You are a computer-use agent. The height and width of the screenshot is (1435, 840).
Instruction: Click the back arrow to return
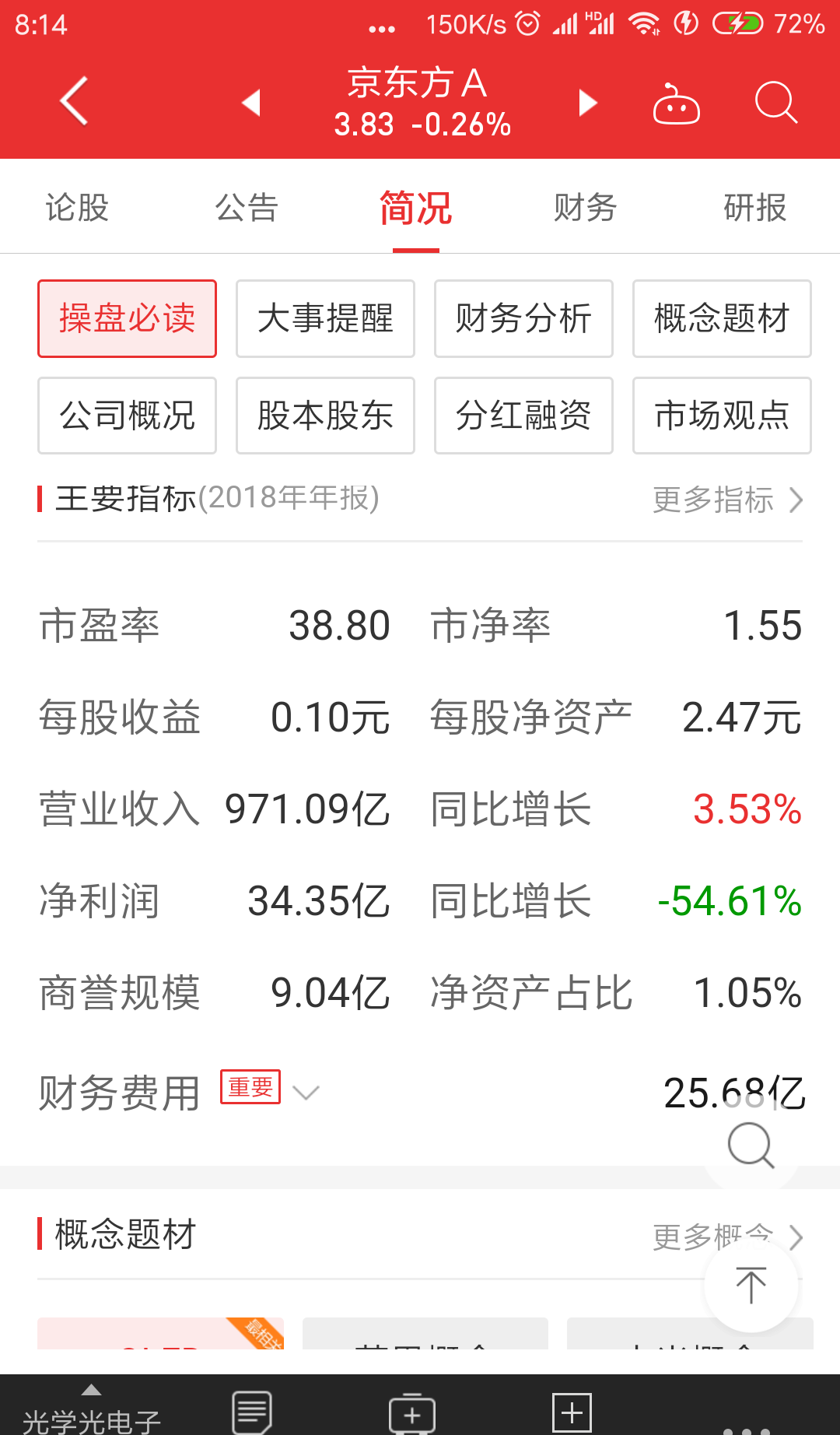click(74, 102)
